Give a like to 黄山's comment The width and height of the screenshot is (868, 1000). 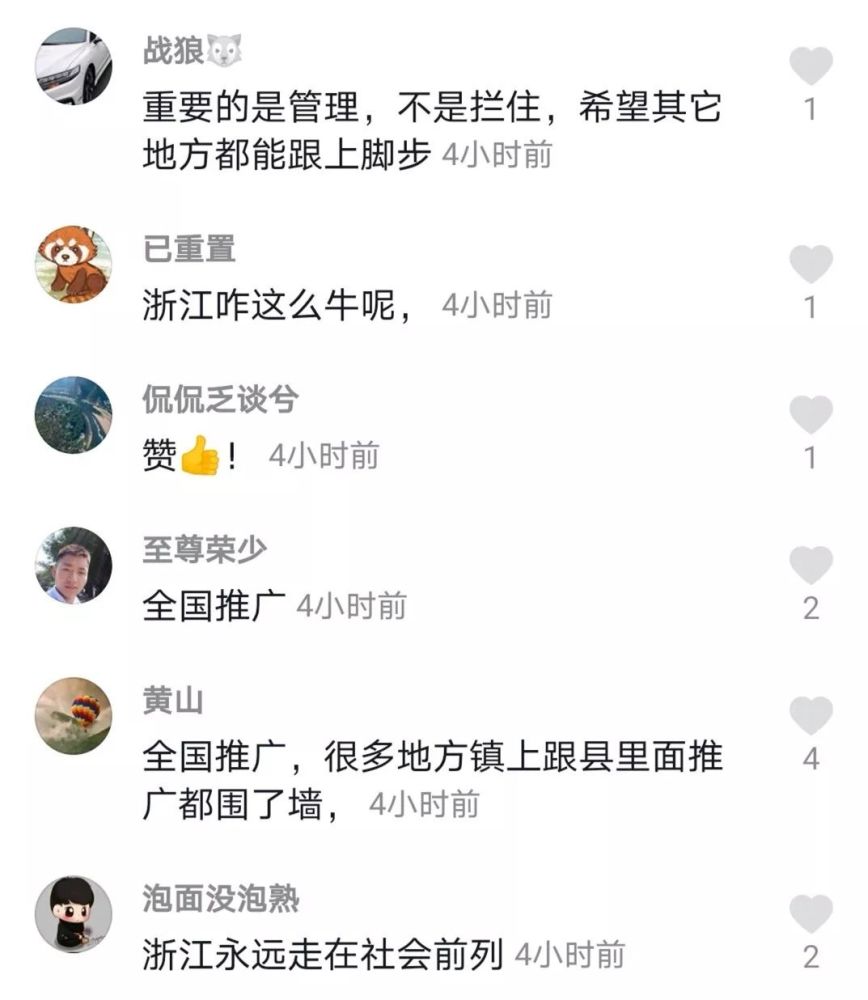point(811,716)
